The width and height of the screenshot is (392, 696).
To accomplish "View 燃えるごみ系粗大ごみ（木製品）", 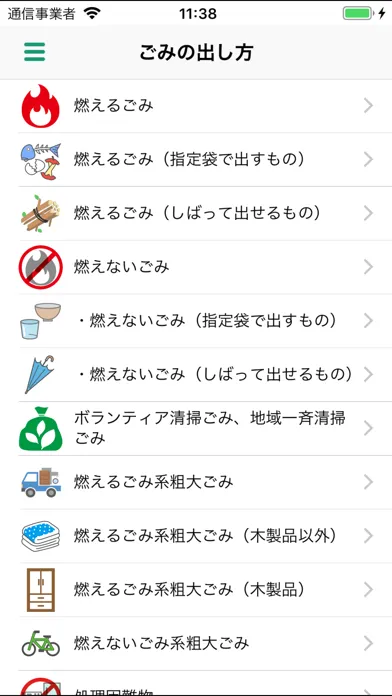I will click(x=196, y=589).
